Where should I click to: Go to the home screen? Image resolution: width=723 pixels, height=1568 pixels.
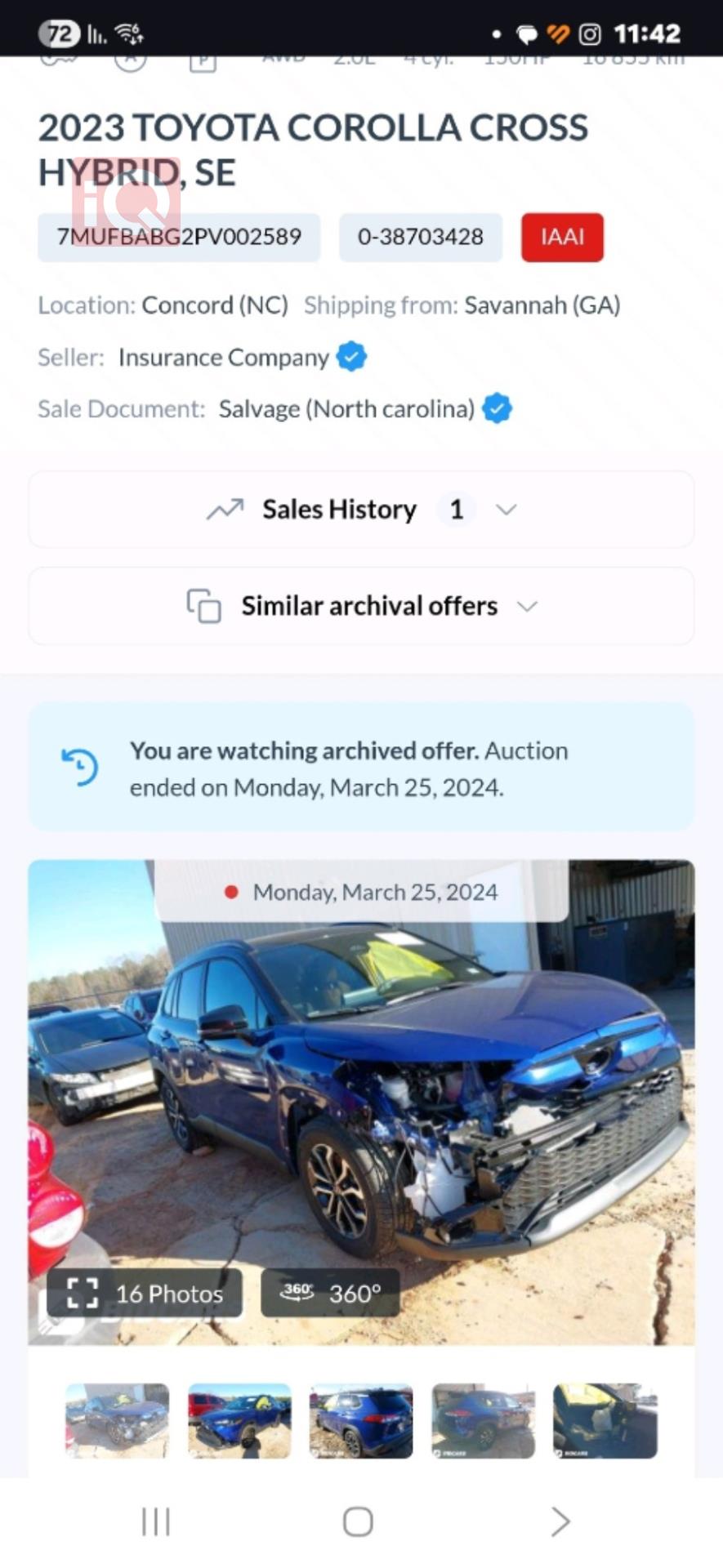(358, 1521)
